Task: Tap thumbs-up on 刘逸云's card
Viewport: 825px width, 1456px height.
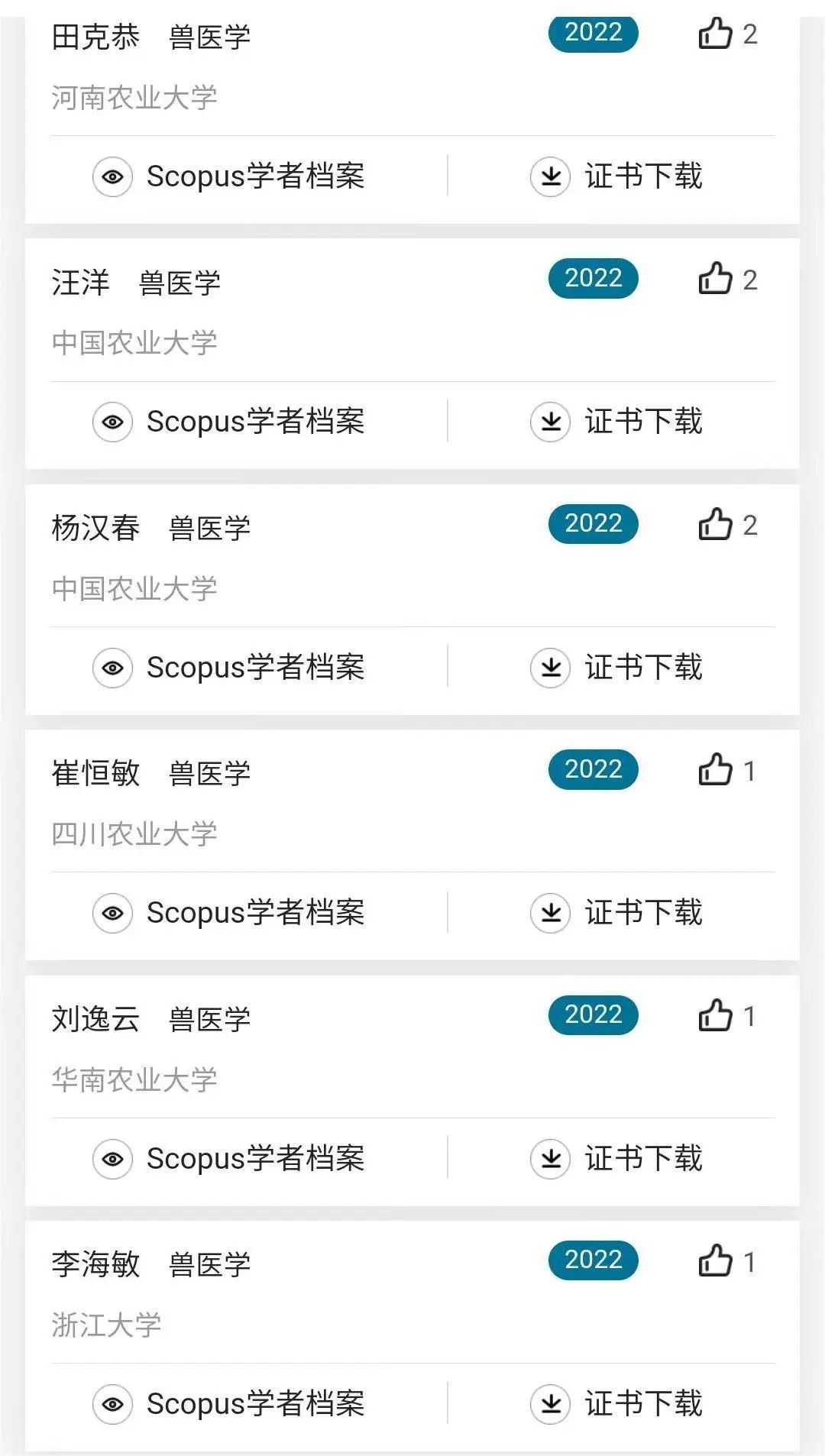Action: [x=716, y=1016]
